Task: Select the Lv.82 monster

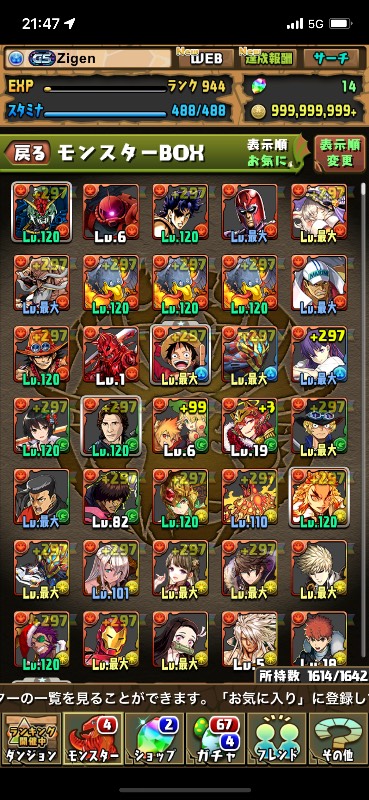Action: 111,497
